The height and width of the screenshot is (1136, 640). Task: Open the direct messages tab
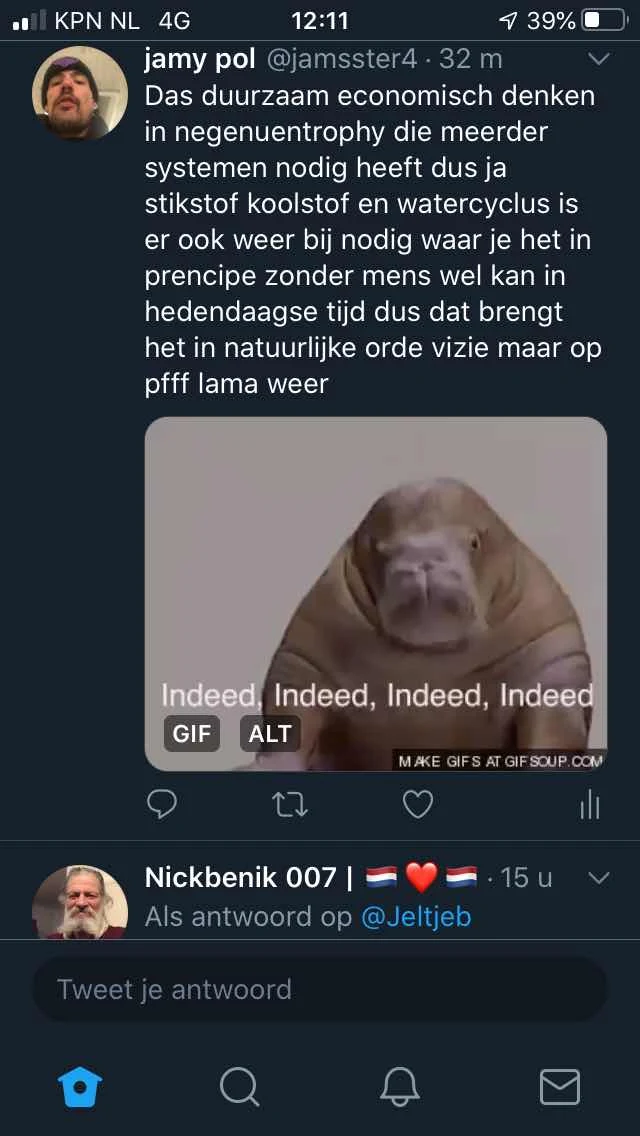pyautogui.click(x=559, y=1086)
